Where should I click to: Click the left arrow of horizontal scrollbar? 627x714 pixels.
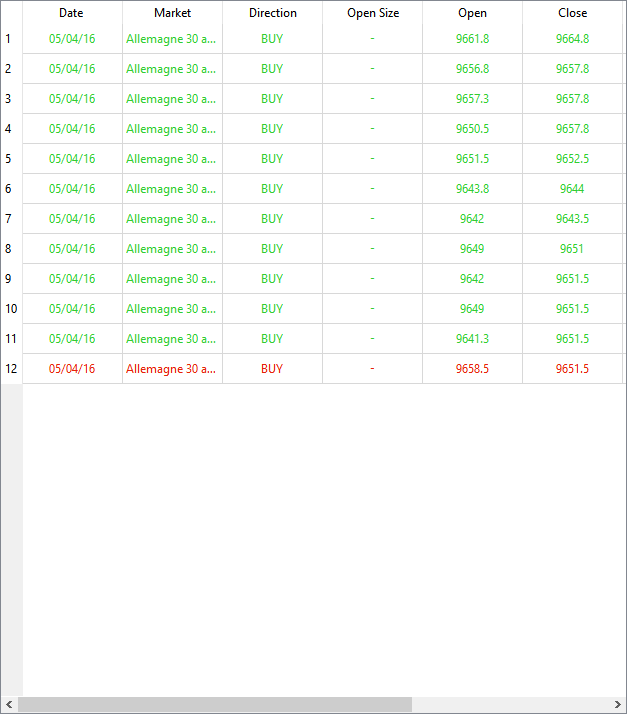point(8,705)
